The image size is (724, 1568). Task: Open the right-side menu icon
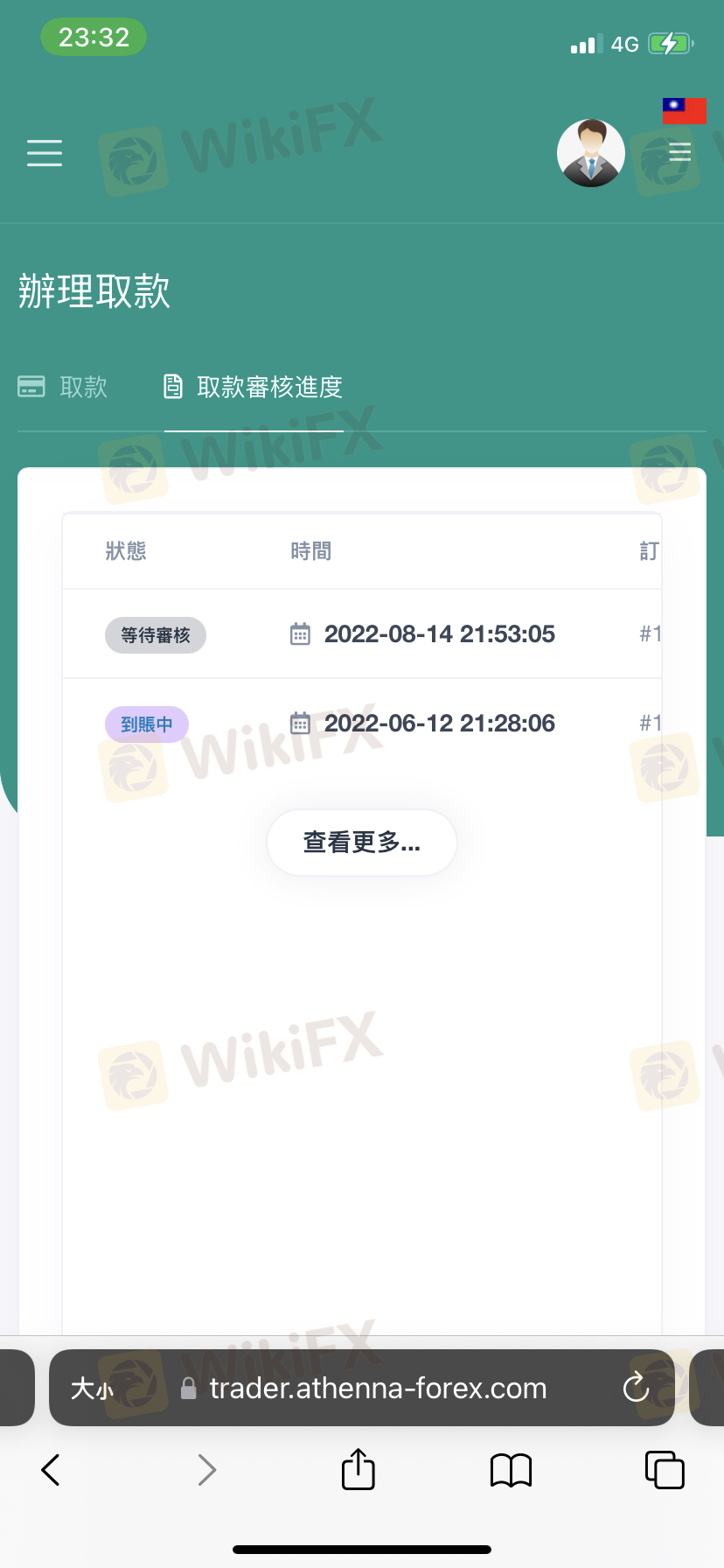coord(679,152)
